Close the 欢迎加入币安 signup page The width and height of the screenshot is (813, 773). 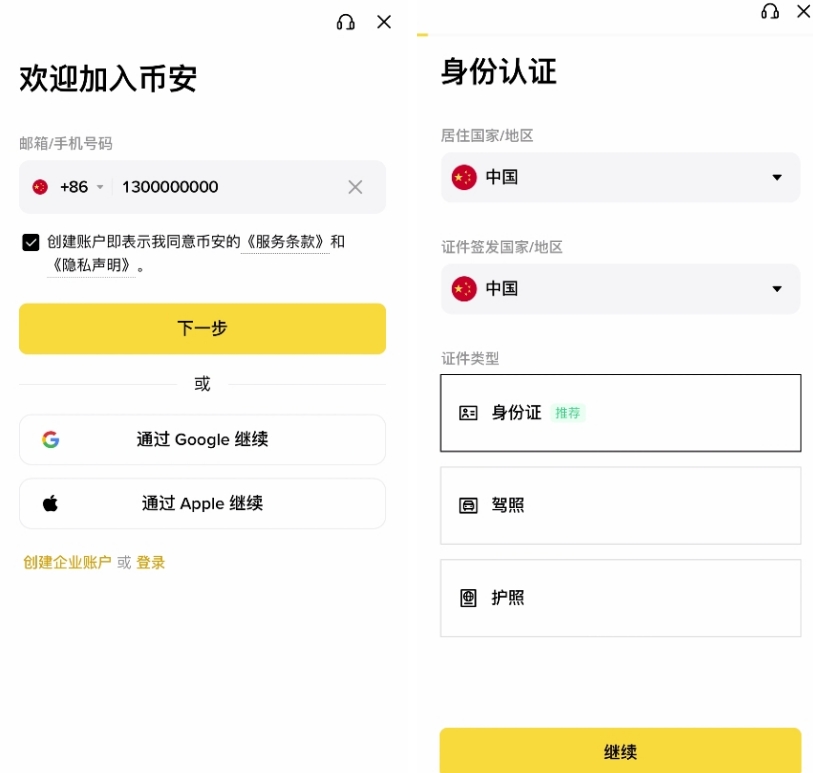point(384,22)
